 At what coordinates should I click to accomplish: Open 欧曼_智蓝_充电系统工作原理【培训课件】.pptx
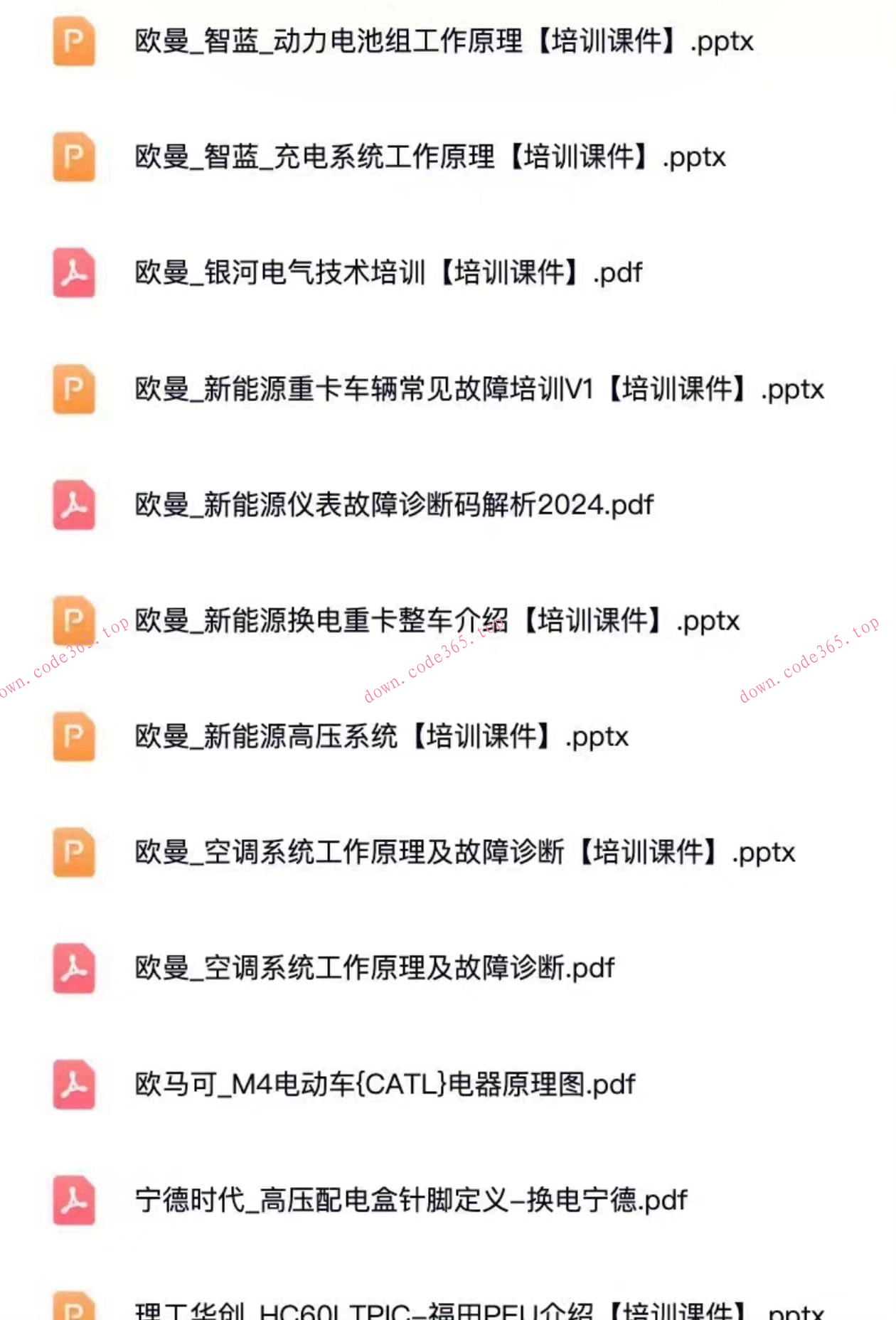tap(427, 158)
